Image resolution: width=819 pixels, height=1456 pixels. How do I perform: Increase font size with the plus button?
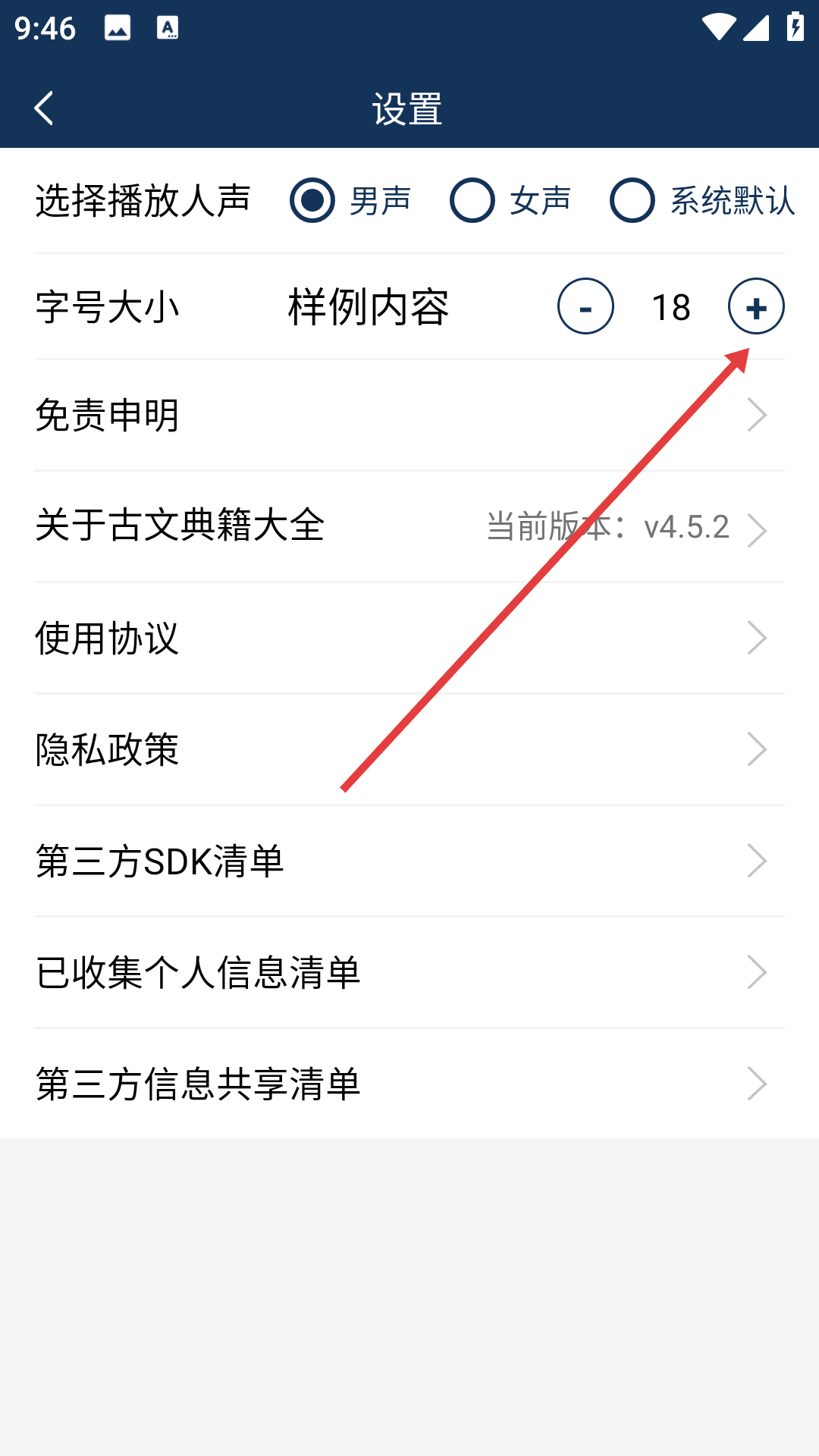click(756, 306)
